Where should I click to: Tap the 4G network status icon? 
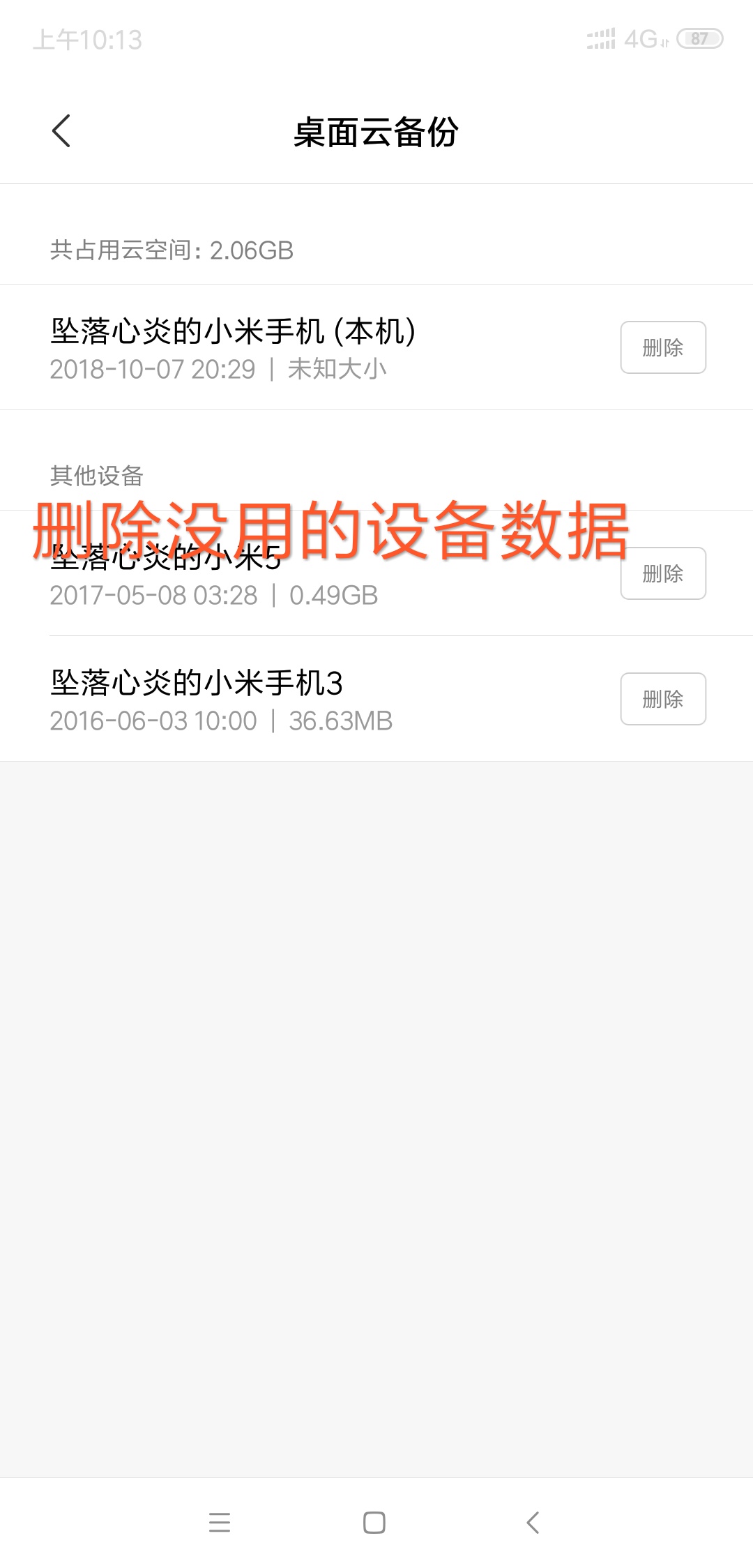click(x=642, y=40)
